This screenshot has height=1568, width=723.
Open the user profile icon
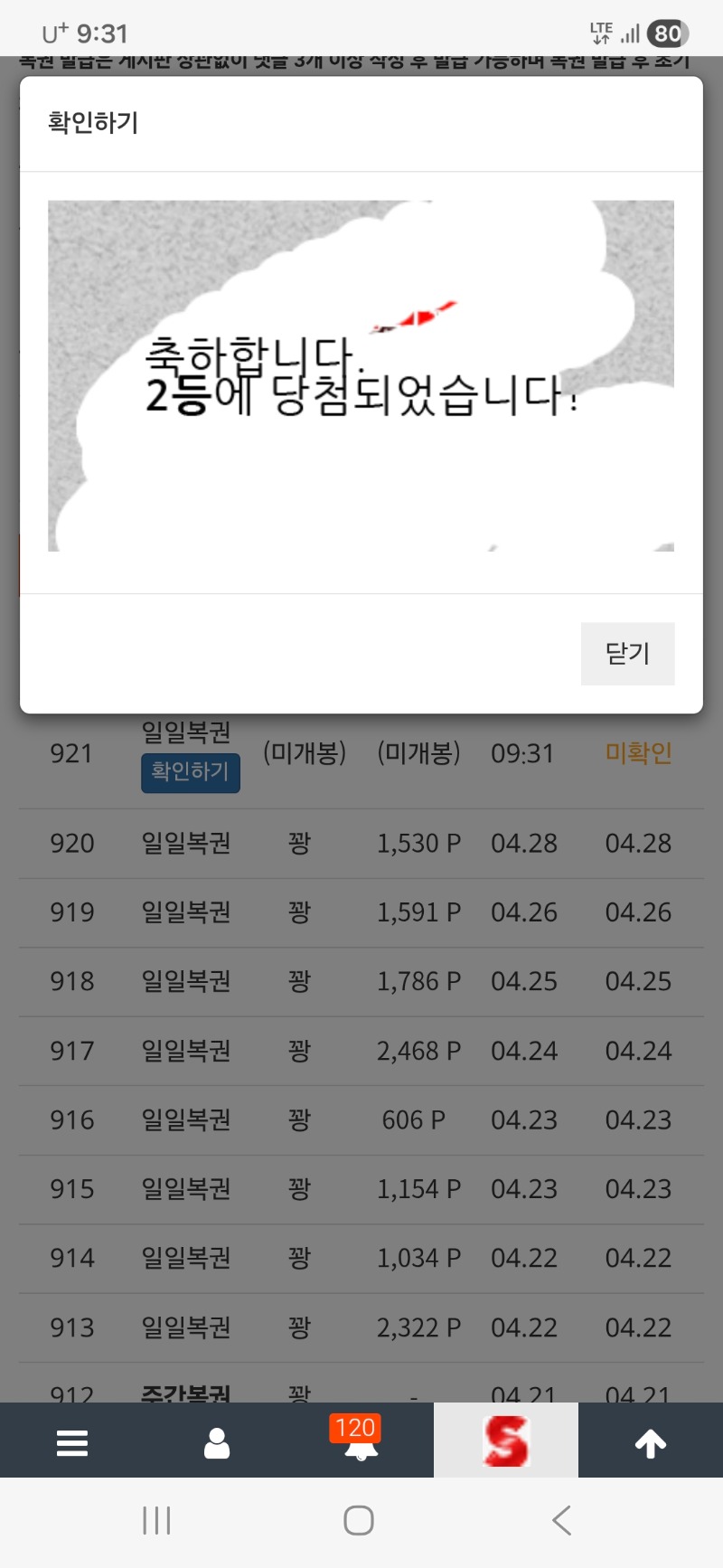[217, 1442]
